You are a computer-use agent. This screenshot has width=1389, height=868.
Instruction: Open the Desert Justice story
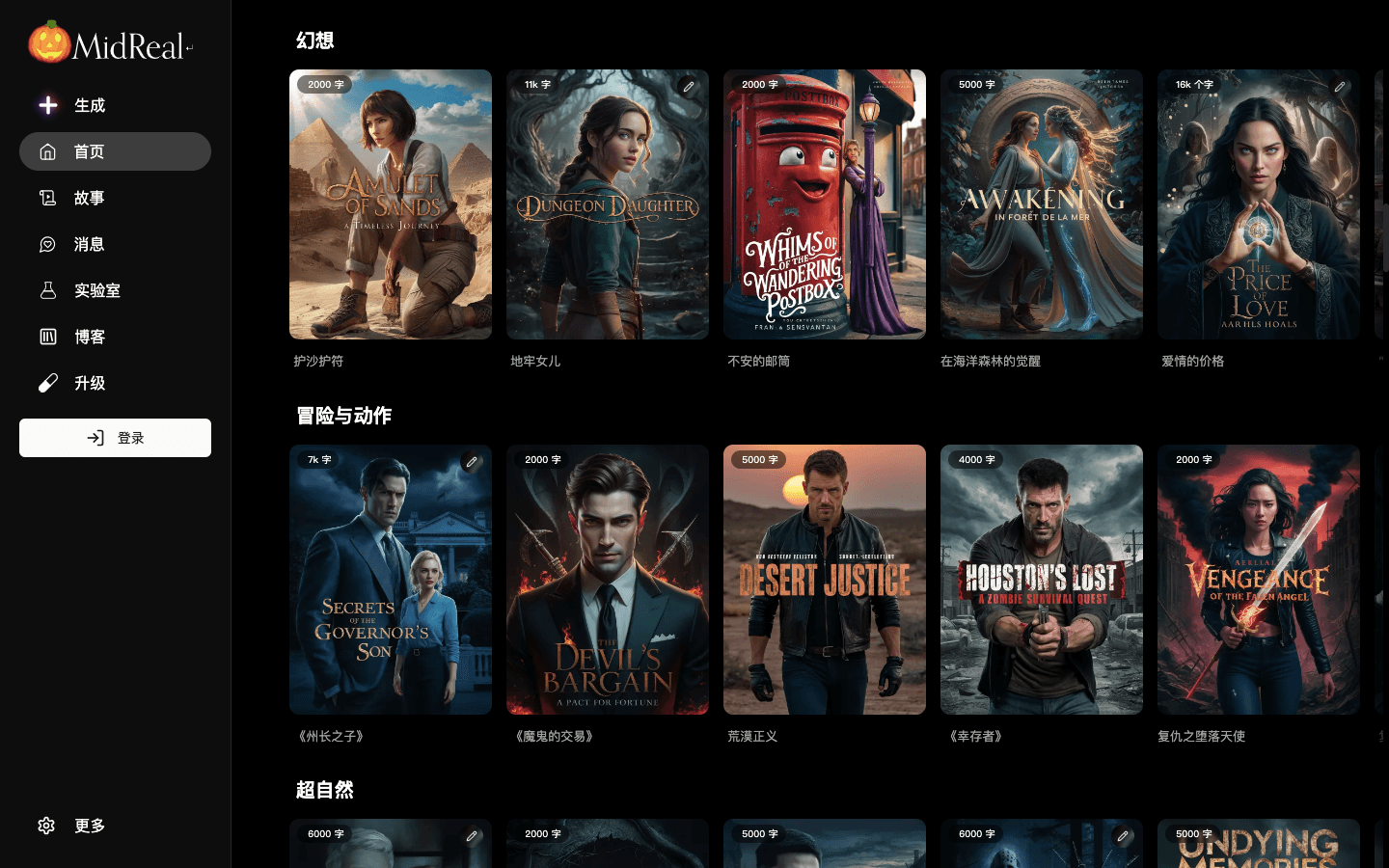pyautogui.click(x=824, y=579)
